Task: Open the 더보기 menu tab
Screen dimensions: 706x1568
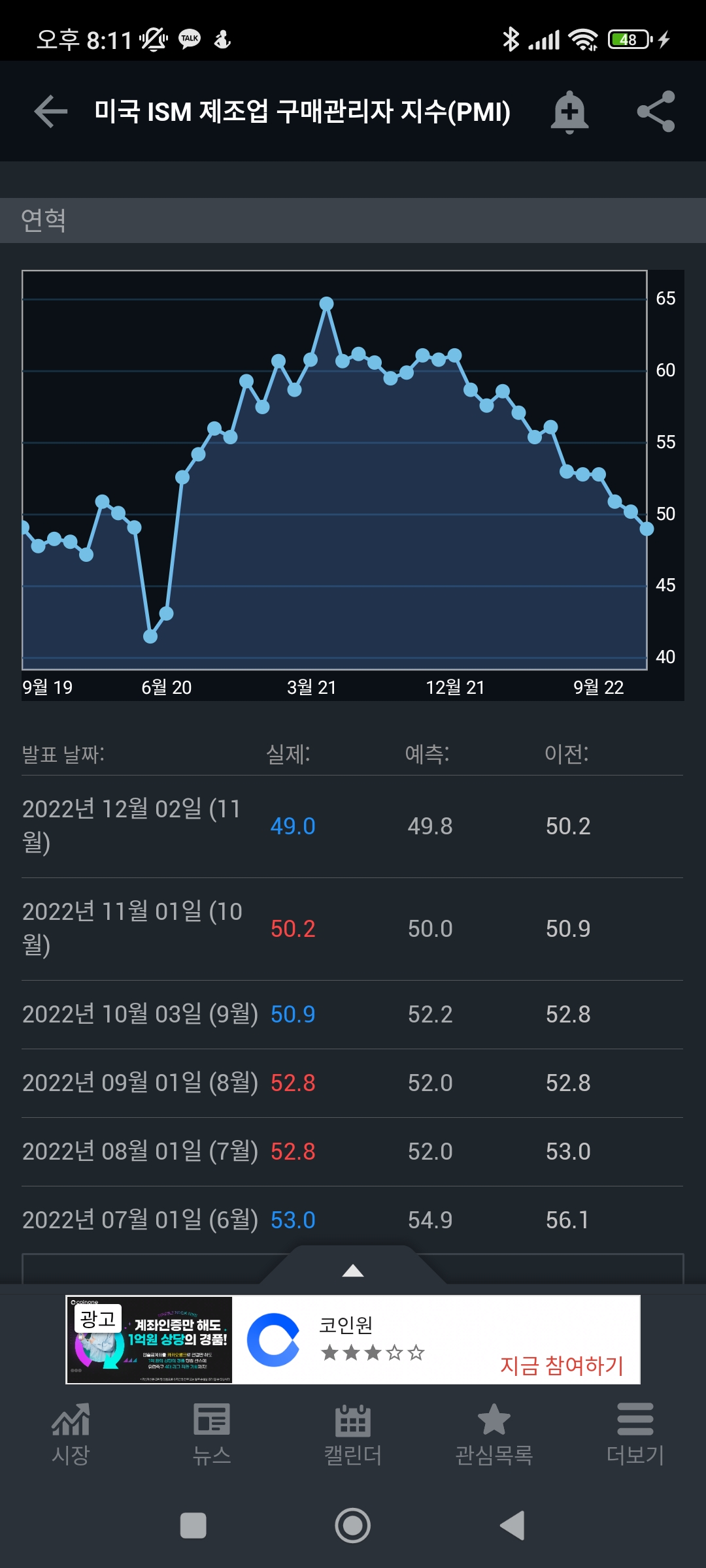Action: click(635, 1433)
